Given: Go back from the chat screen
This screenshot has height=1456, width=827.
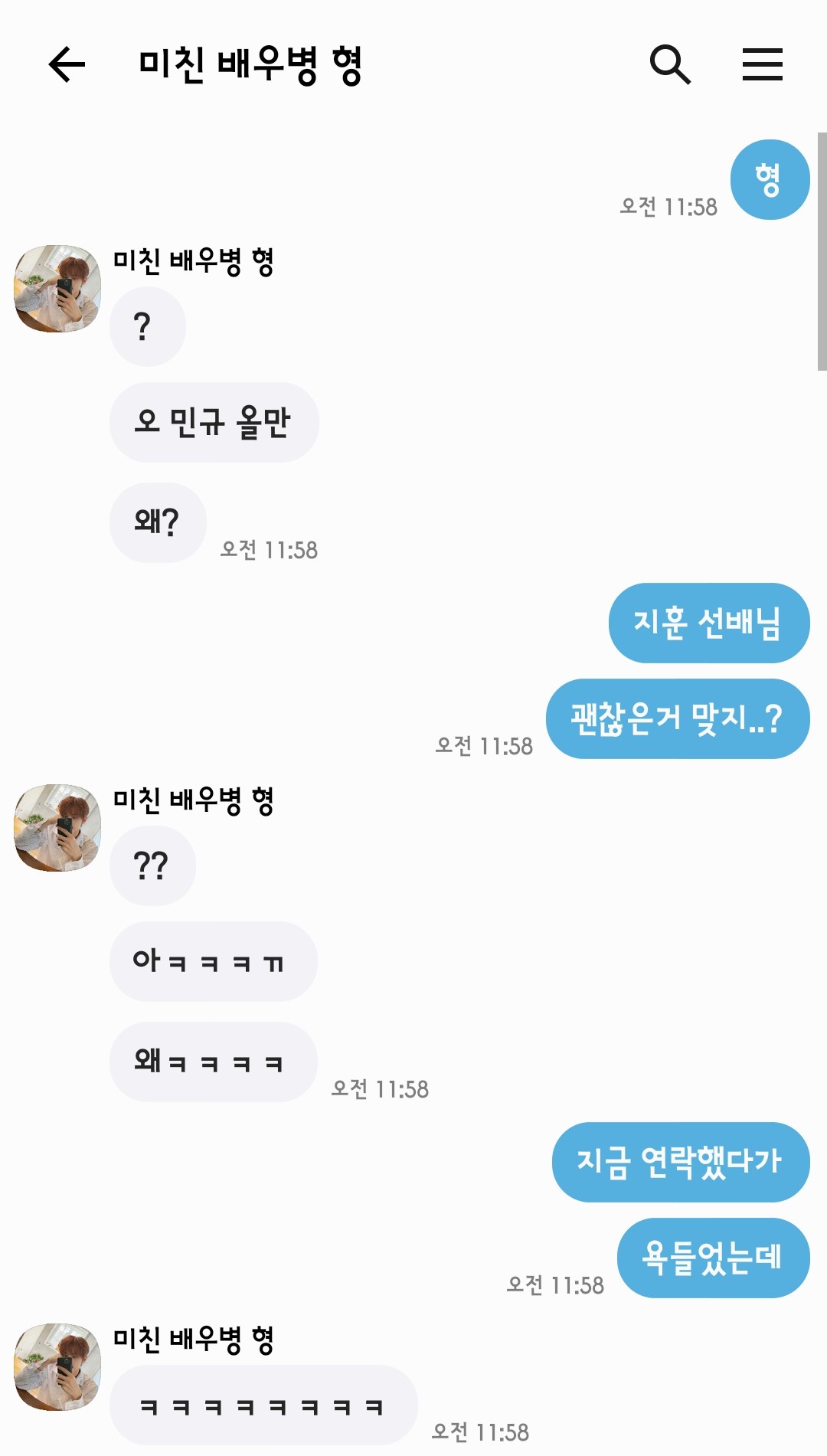Looking at the screenshot, I should pos(67,64).
